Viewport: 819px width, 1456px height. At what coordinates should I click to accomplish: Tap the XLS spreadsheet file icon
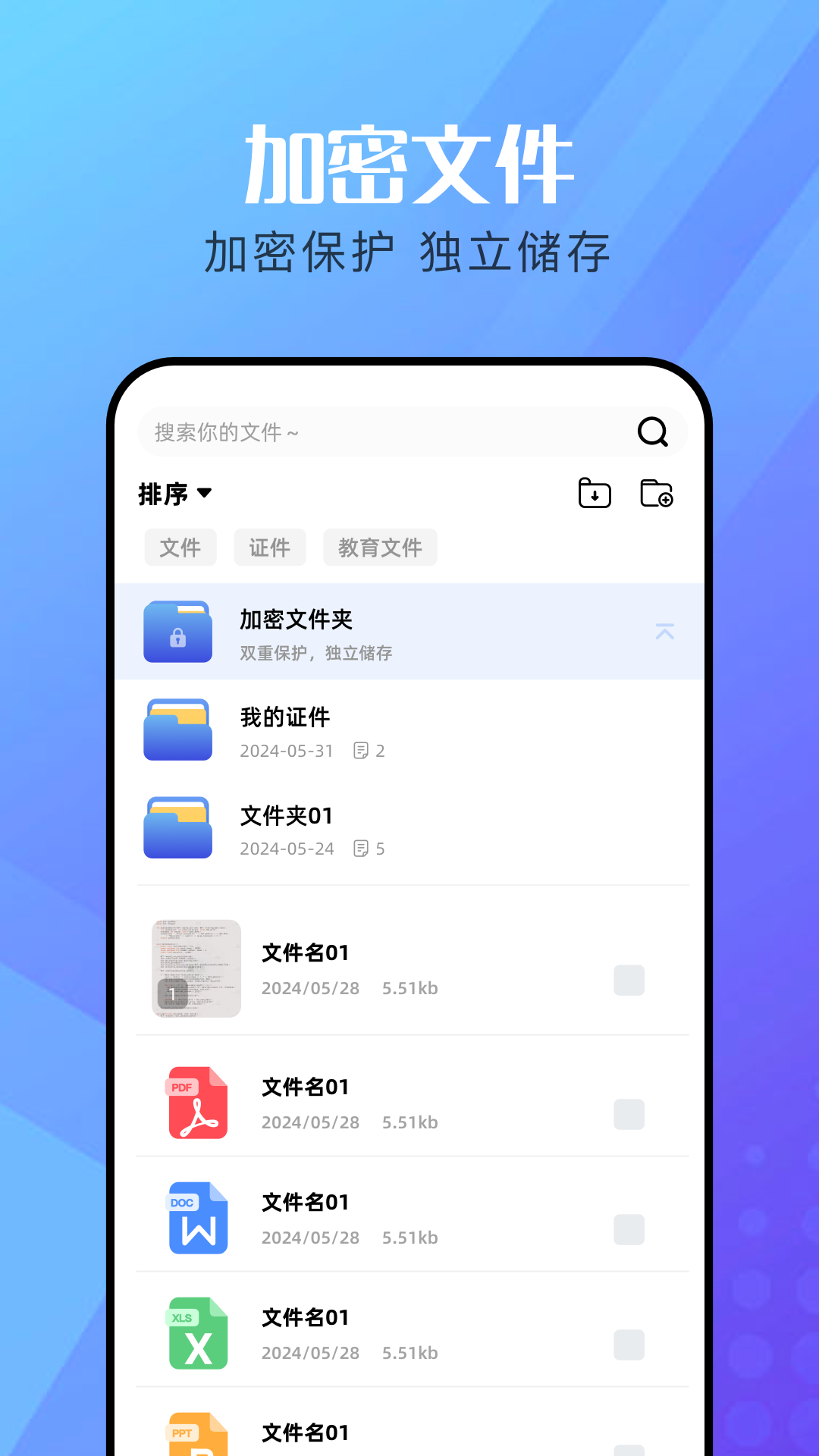click(x=196, y=1333)
